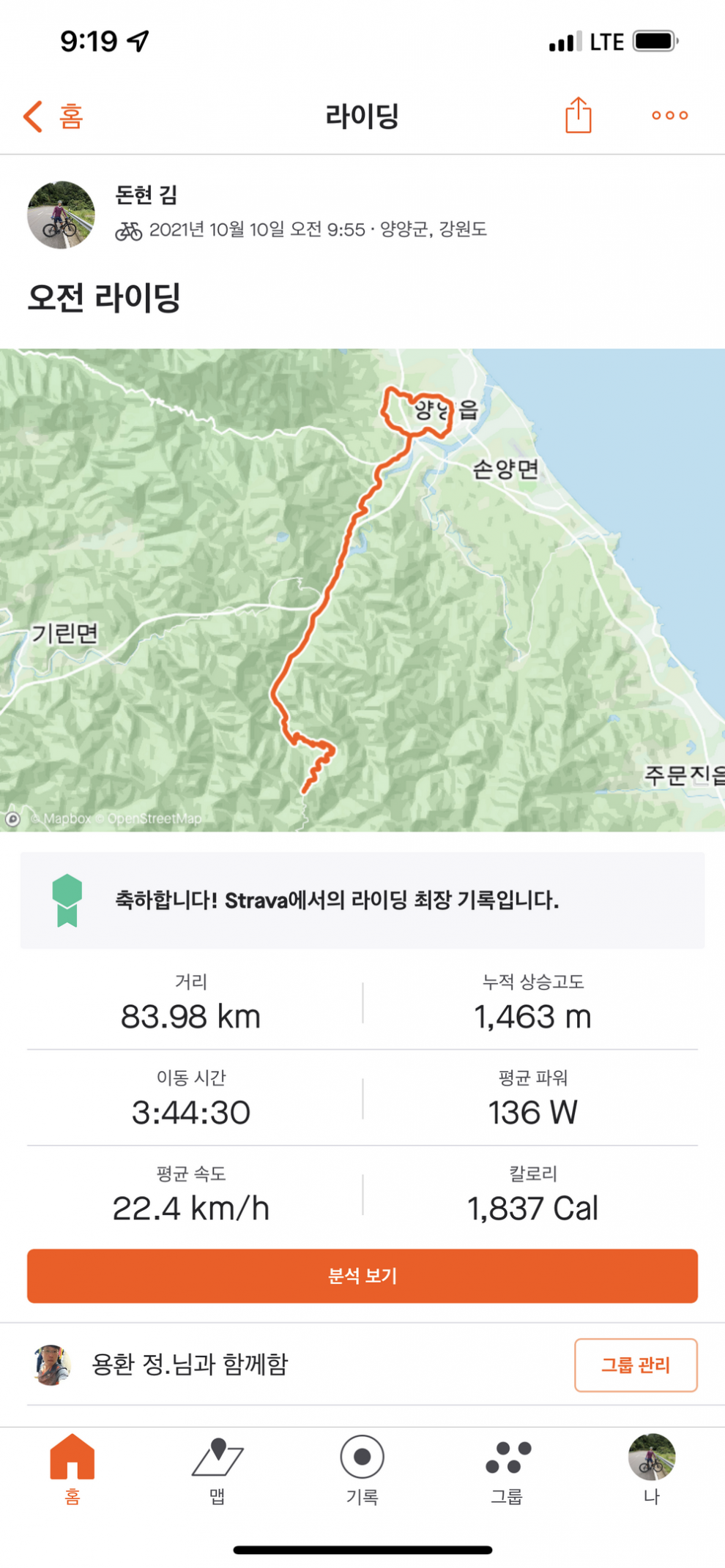Open the longest ride achievement banner
Viewport: 725px width, 1568px height.
click(x=362, y=900)
